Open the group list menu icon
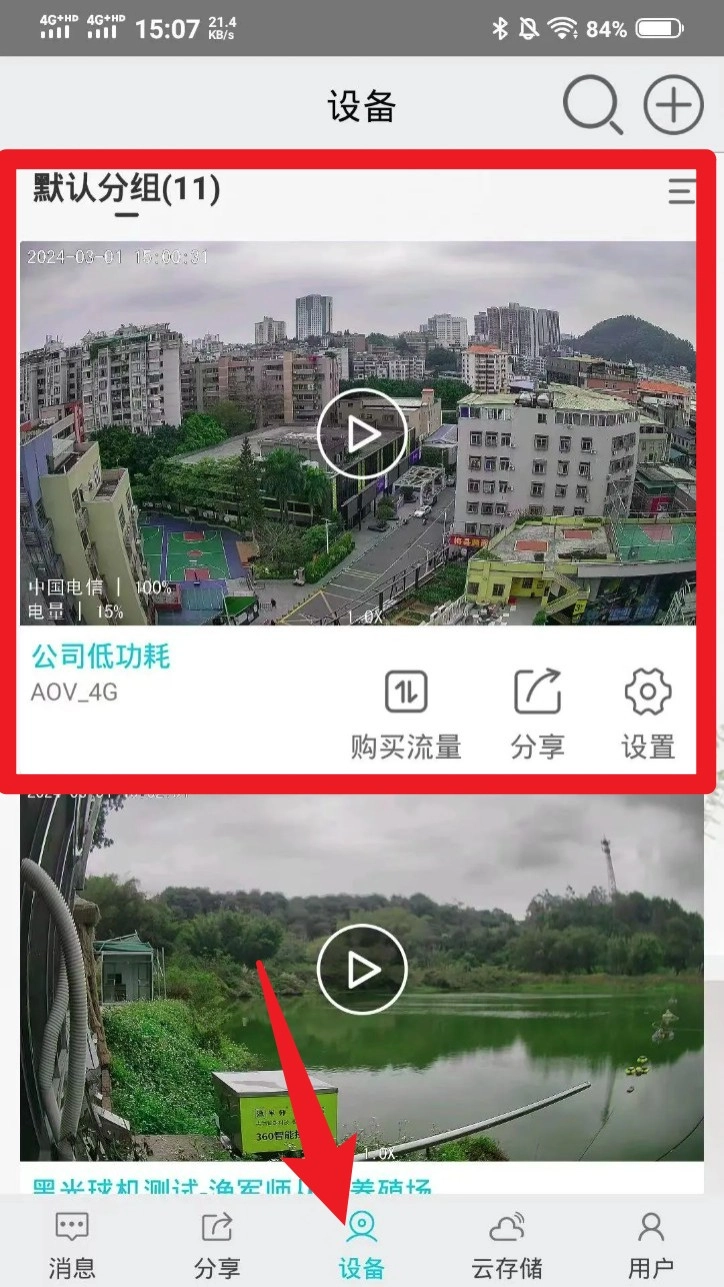The image size is (724, 1287). click(x=682, y=191)
